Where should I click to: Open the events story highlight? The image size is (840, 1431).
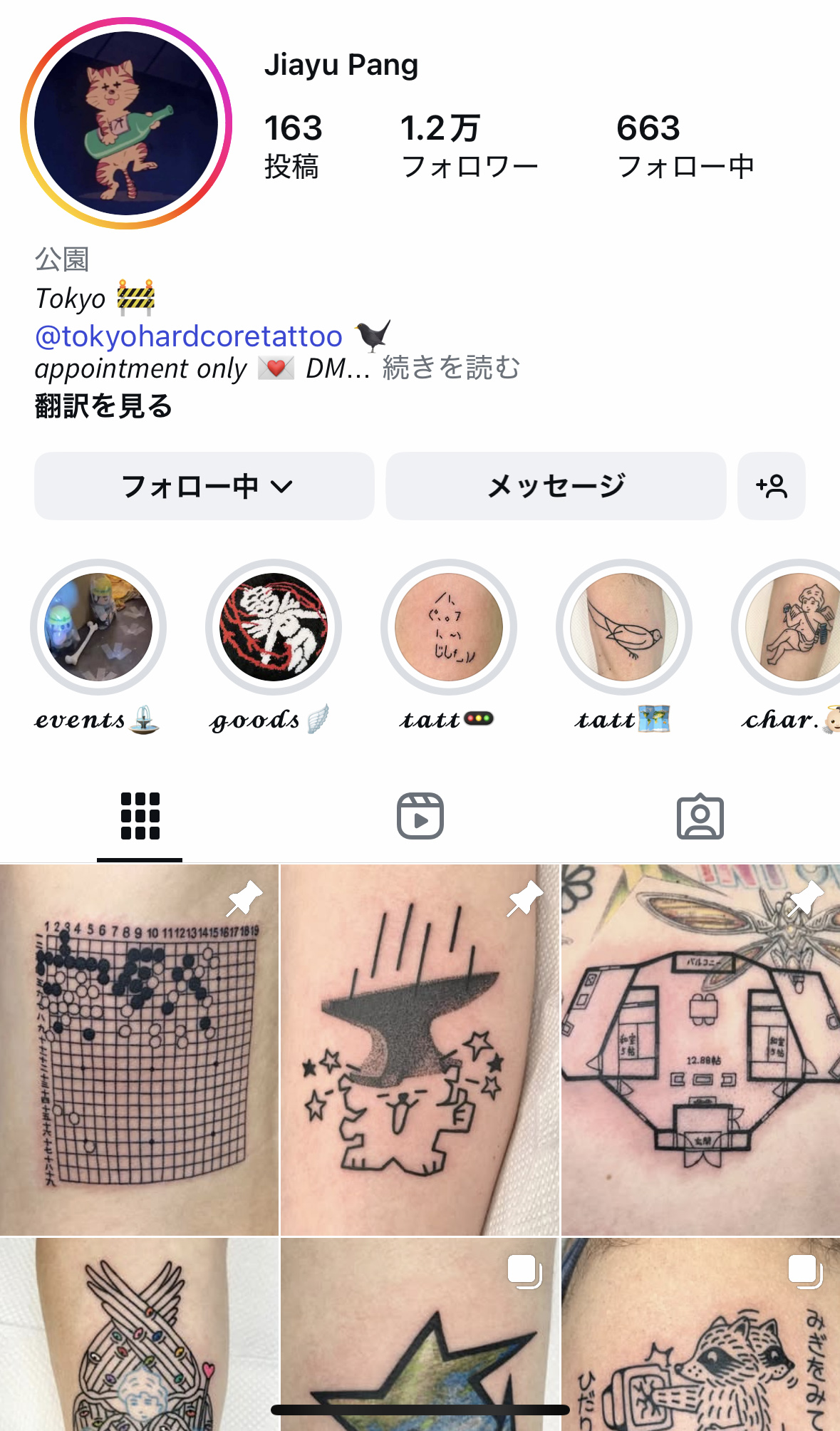pyautogui.click(x=98, y=627)
